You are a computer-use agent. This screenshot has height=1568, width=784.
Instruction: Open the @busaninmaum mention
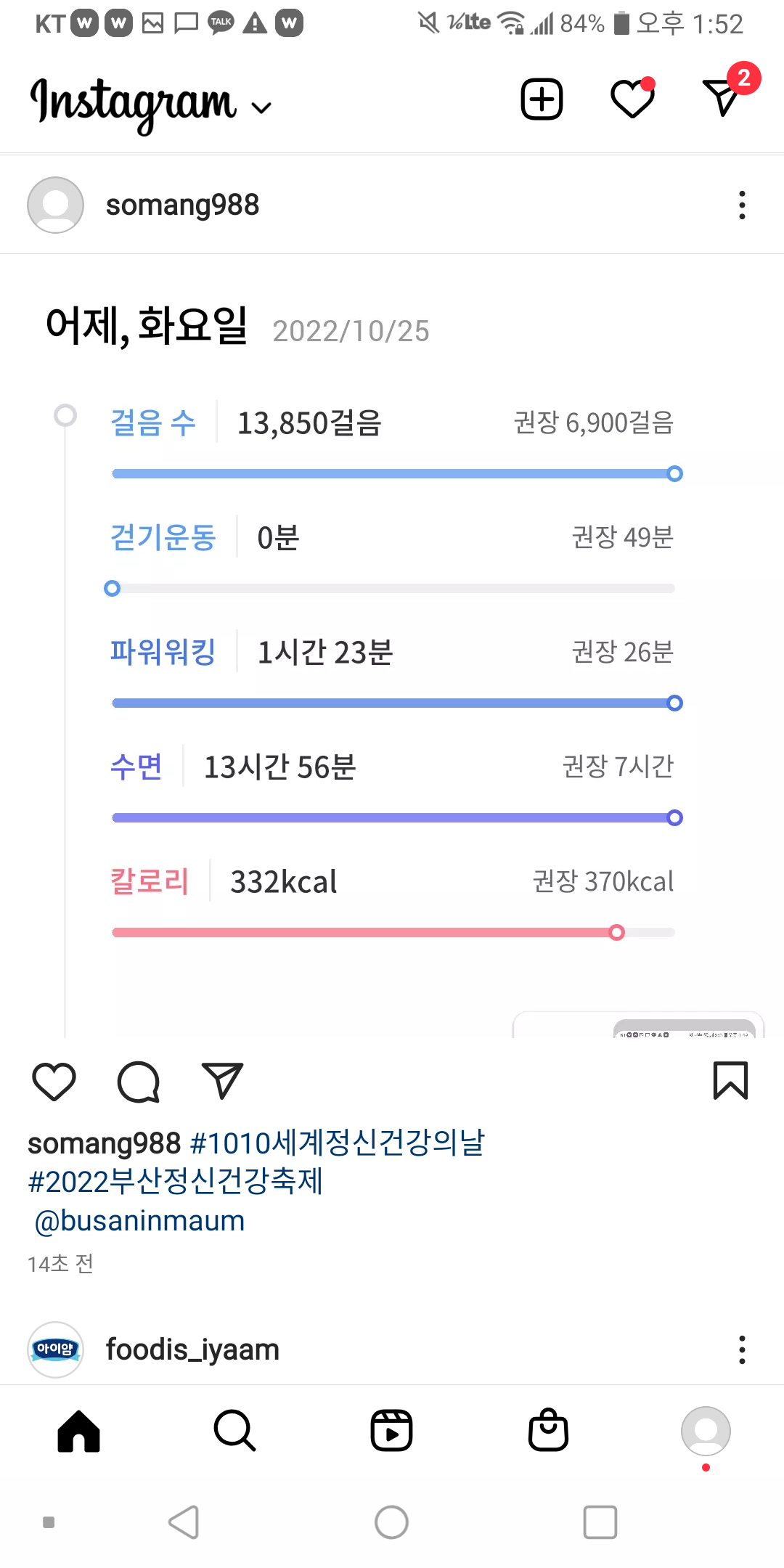tap(139, 1221)
